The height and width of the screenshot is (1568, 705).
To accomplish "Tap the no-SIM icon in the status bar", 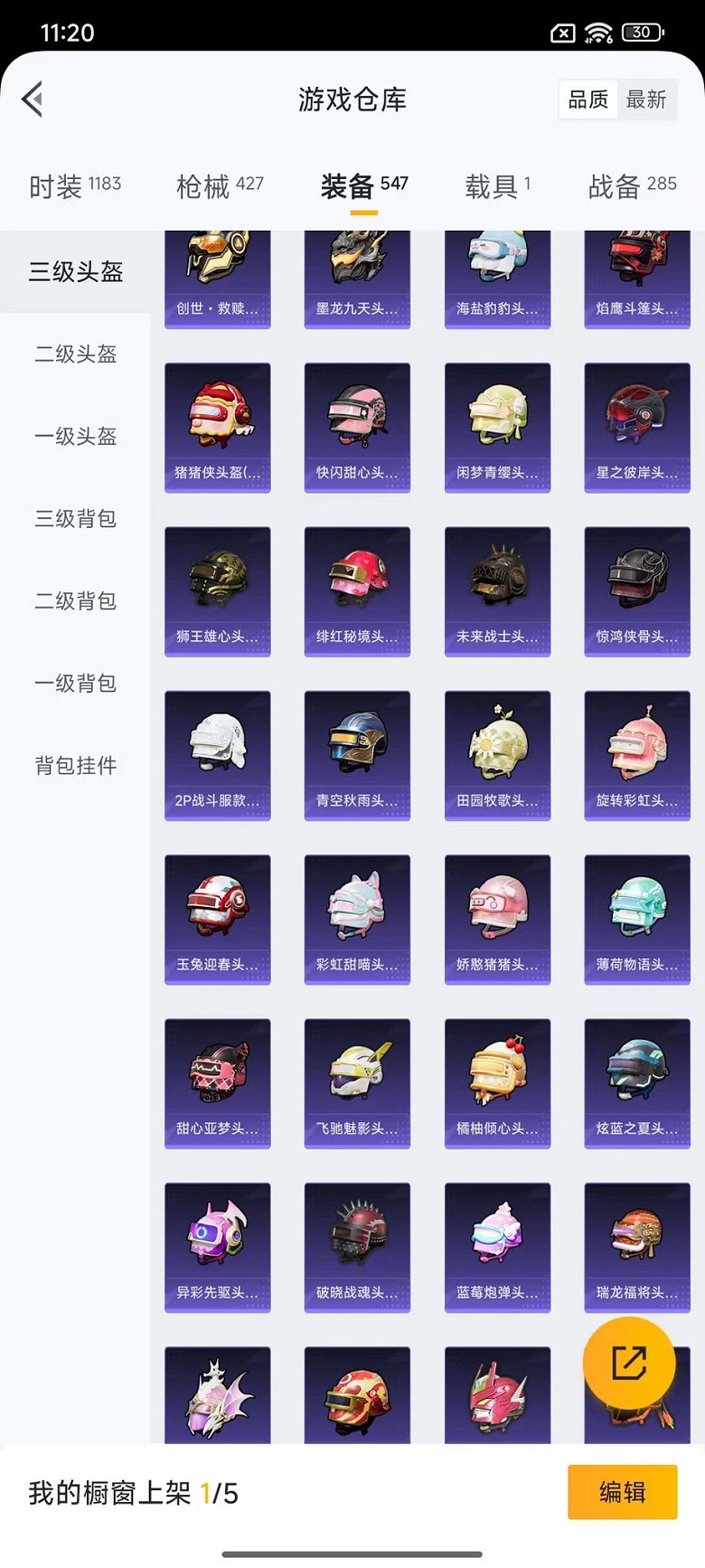I will tap(562, 30).
